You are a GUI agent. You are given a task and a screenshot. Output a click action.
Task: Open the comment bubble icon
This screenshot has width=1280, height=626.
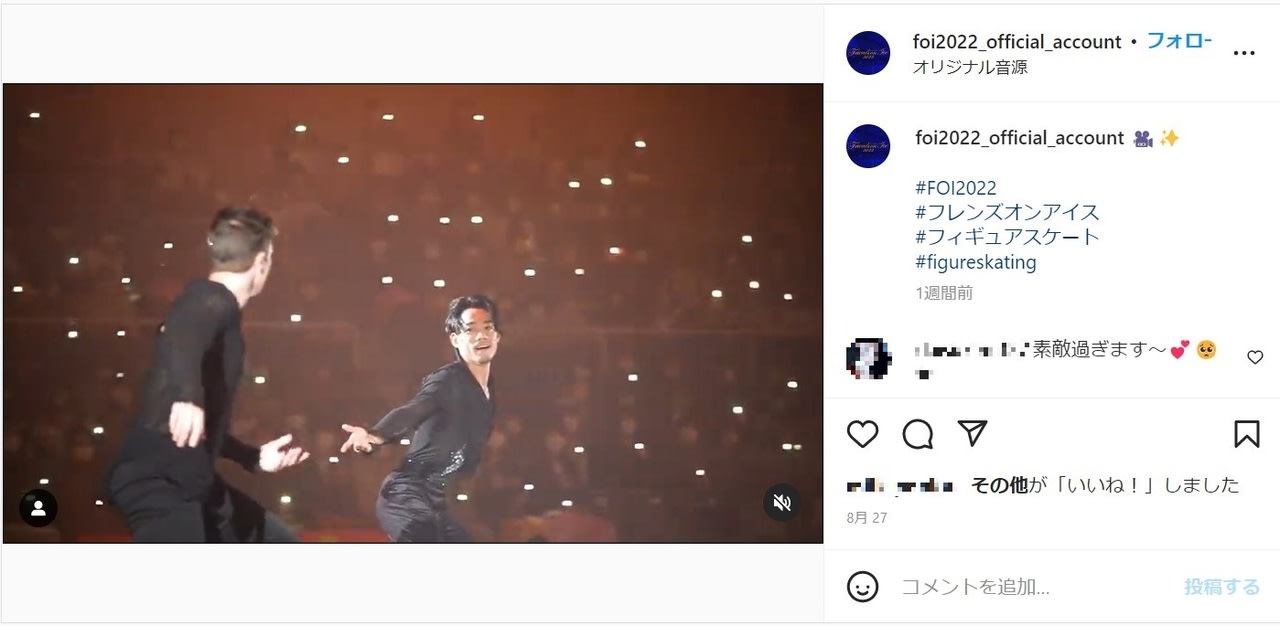[917, 433]
